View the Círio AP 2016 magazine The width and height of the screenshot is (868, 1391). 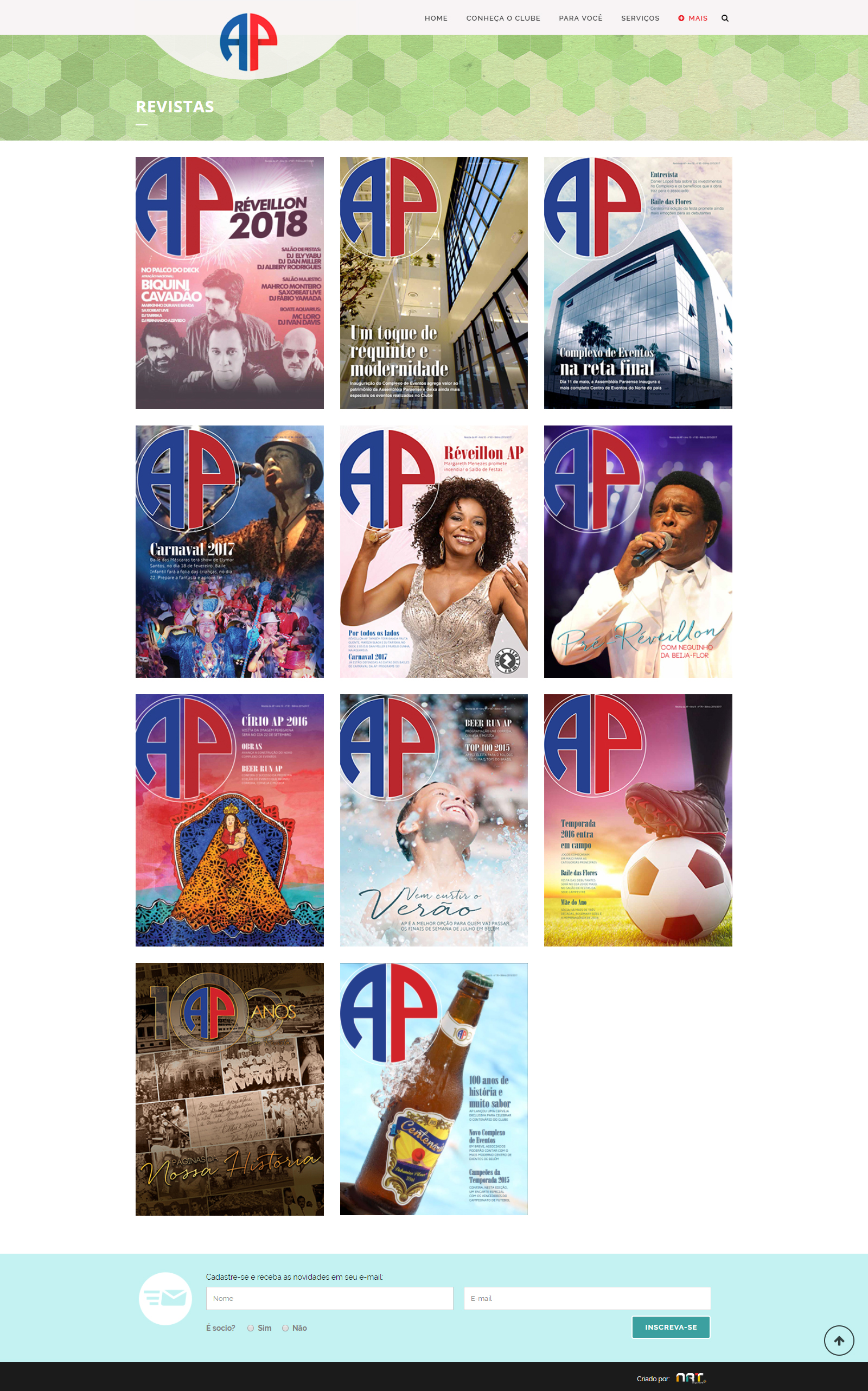(x=229, y=820)
